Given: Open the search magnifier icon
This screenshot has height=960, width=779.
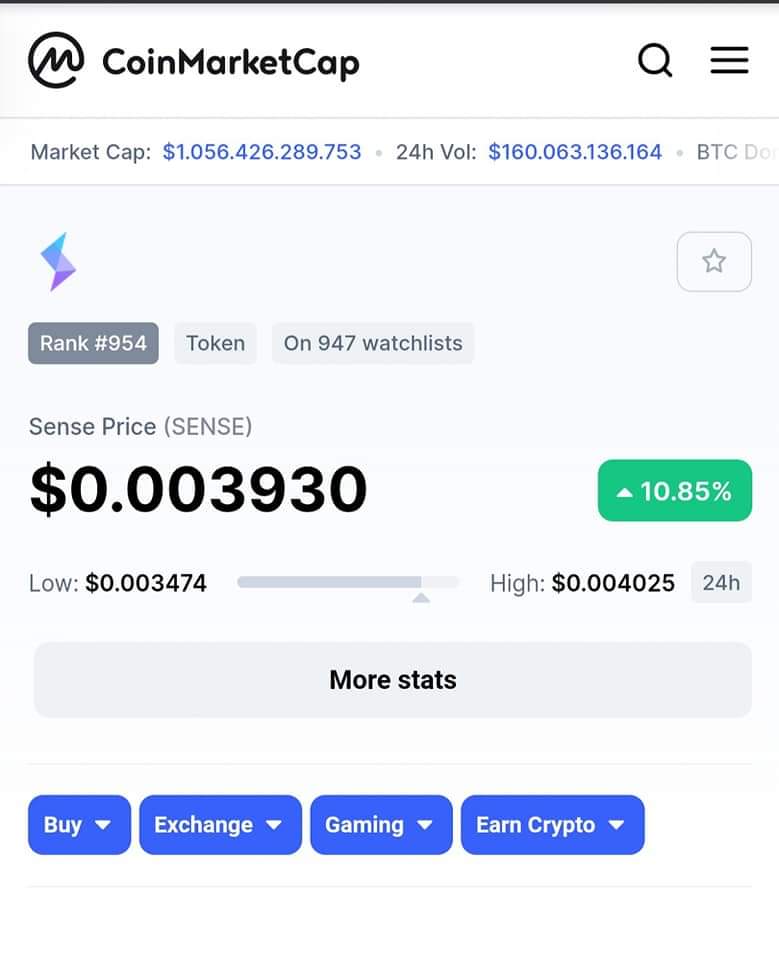Looking at the screenshot, I should 655,61.
